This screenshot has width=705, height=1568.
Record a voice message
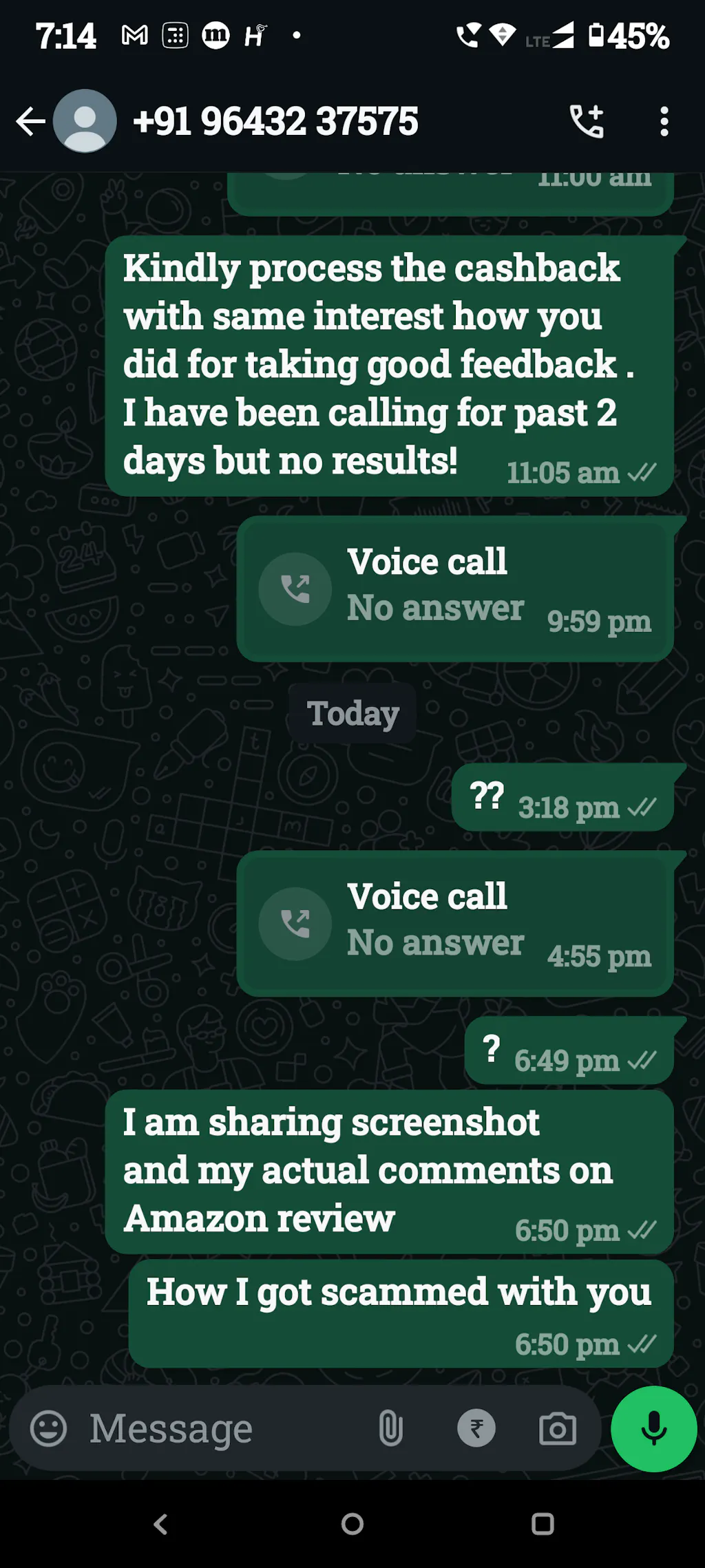(654, 1428)
